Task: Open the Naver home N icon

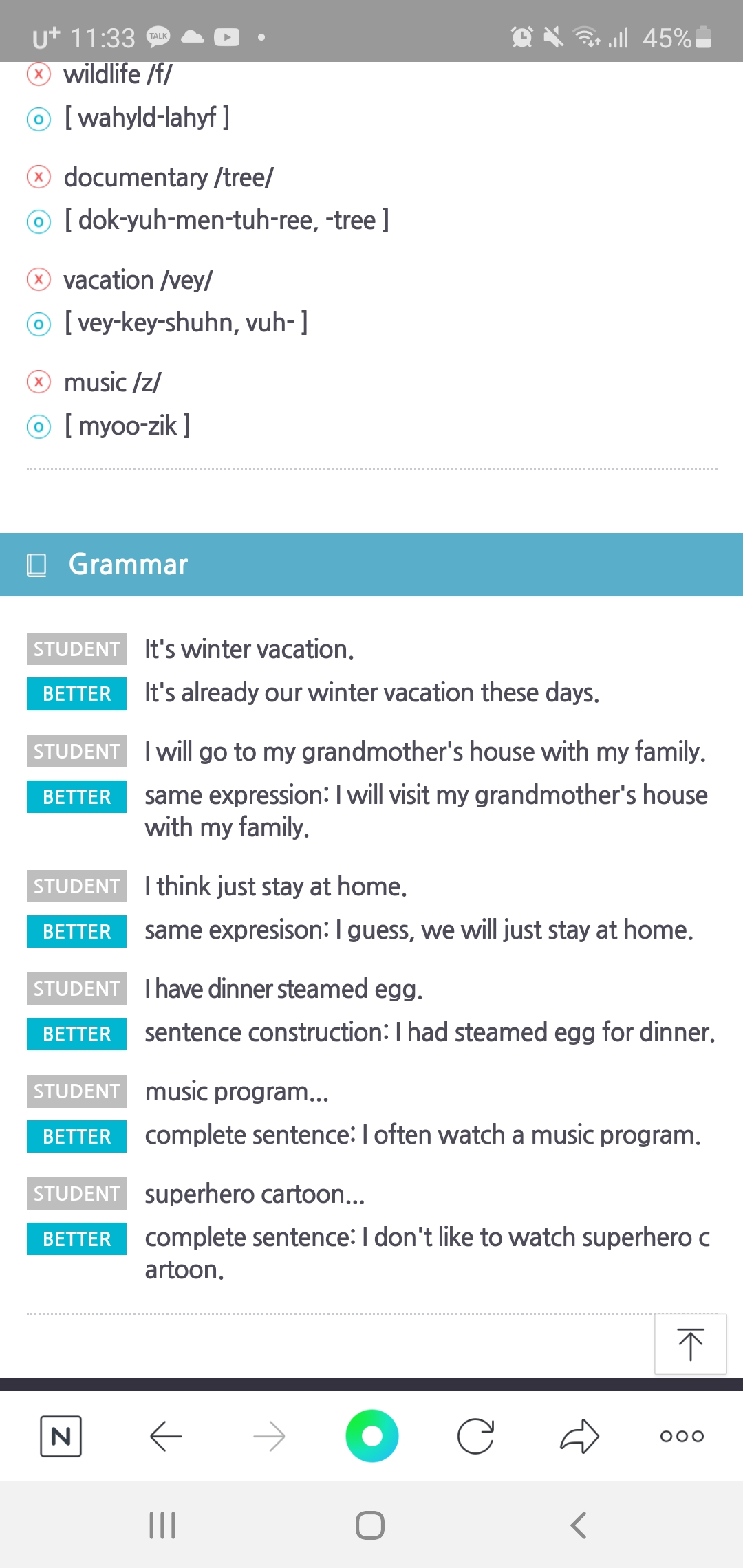Action: 61,1436
